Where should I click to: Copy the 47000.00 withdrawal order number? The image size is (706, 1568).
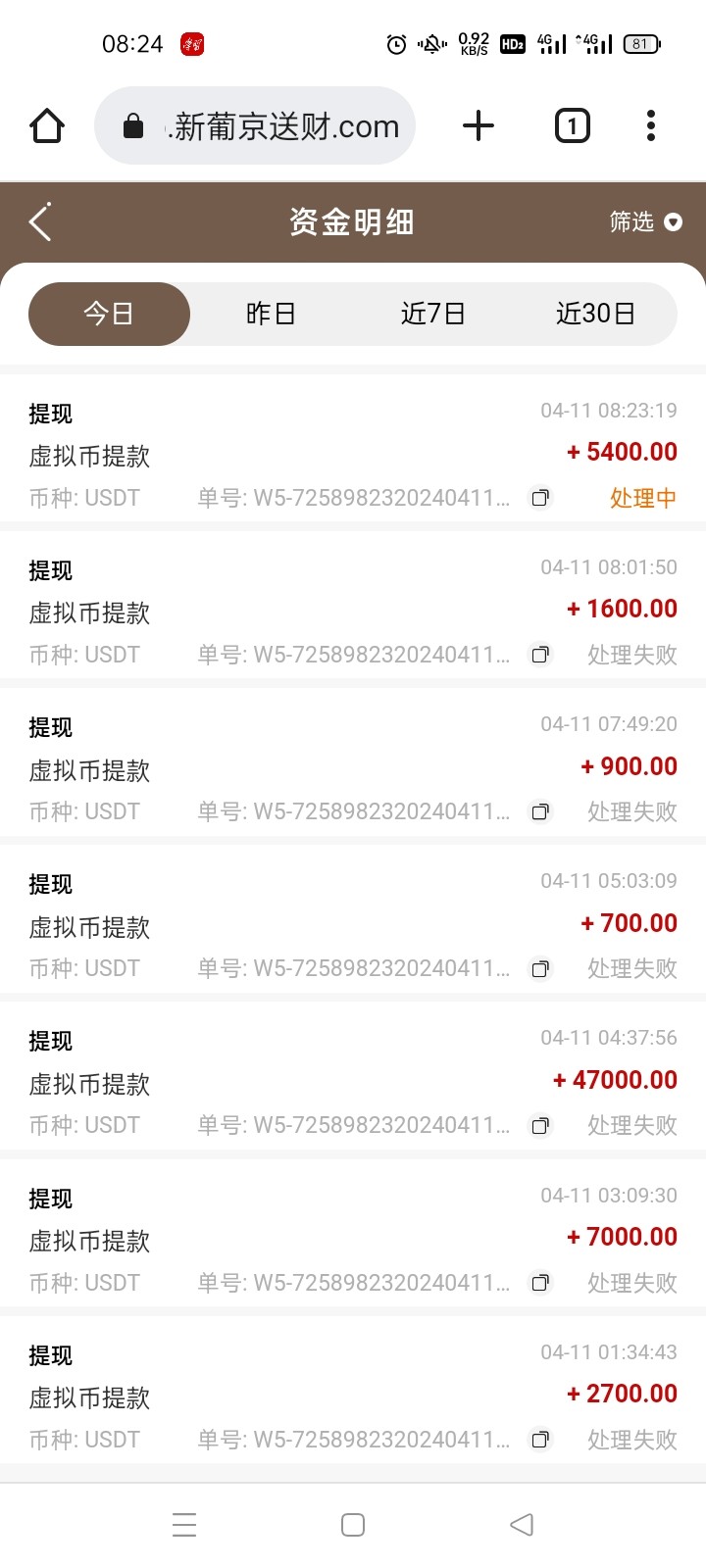(x=539, y=1125)
